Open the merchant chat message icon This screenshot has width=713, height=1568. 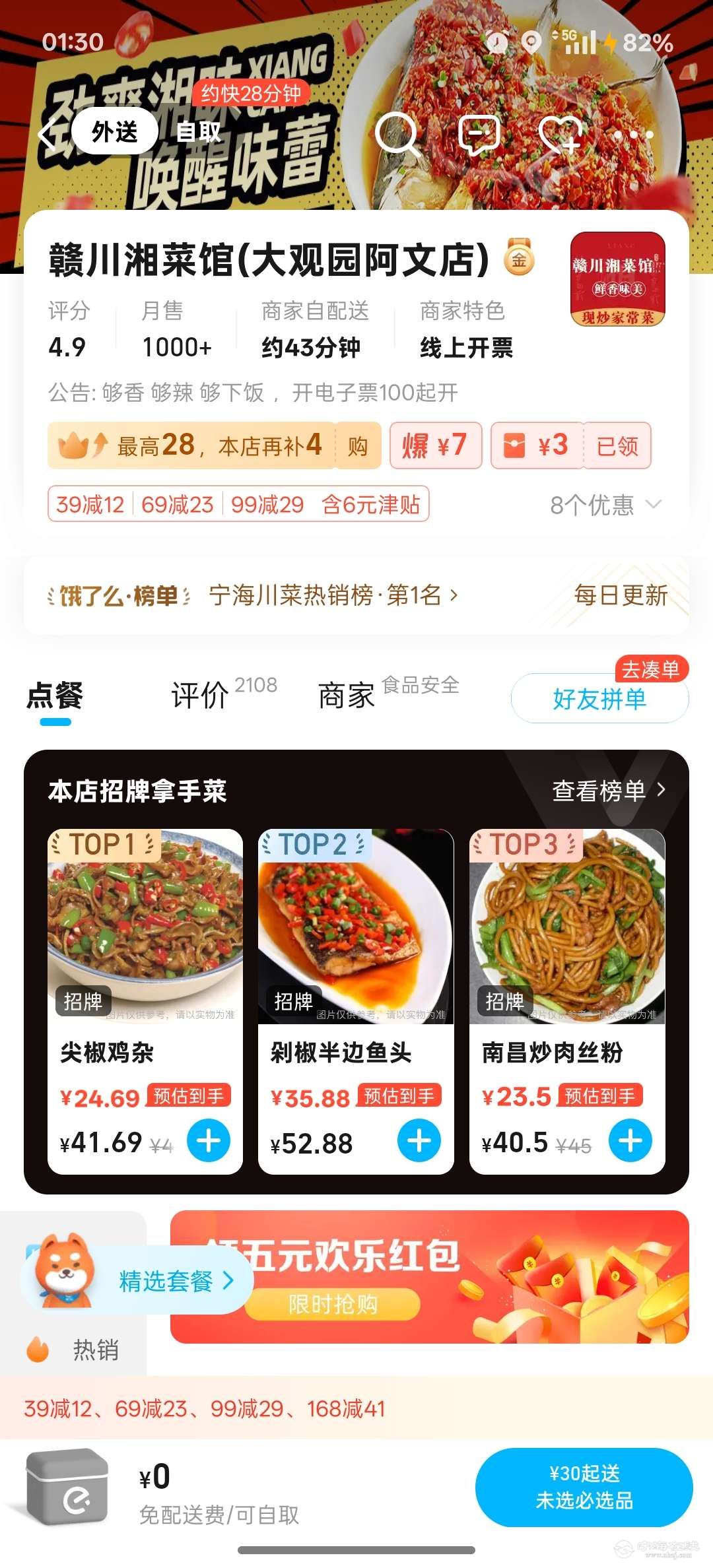point(479,133)
